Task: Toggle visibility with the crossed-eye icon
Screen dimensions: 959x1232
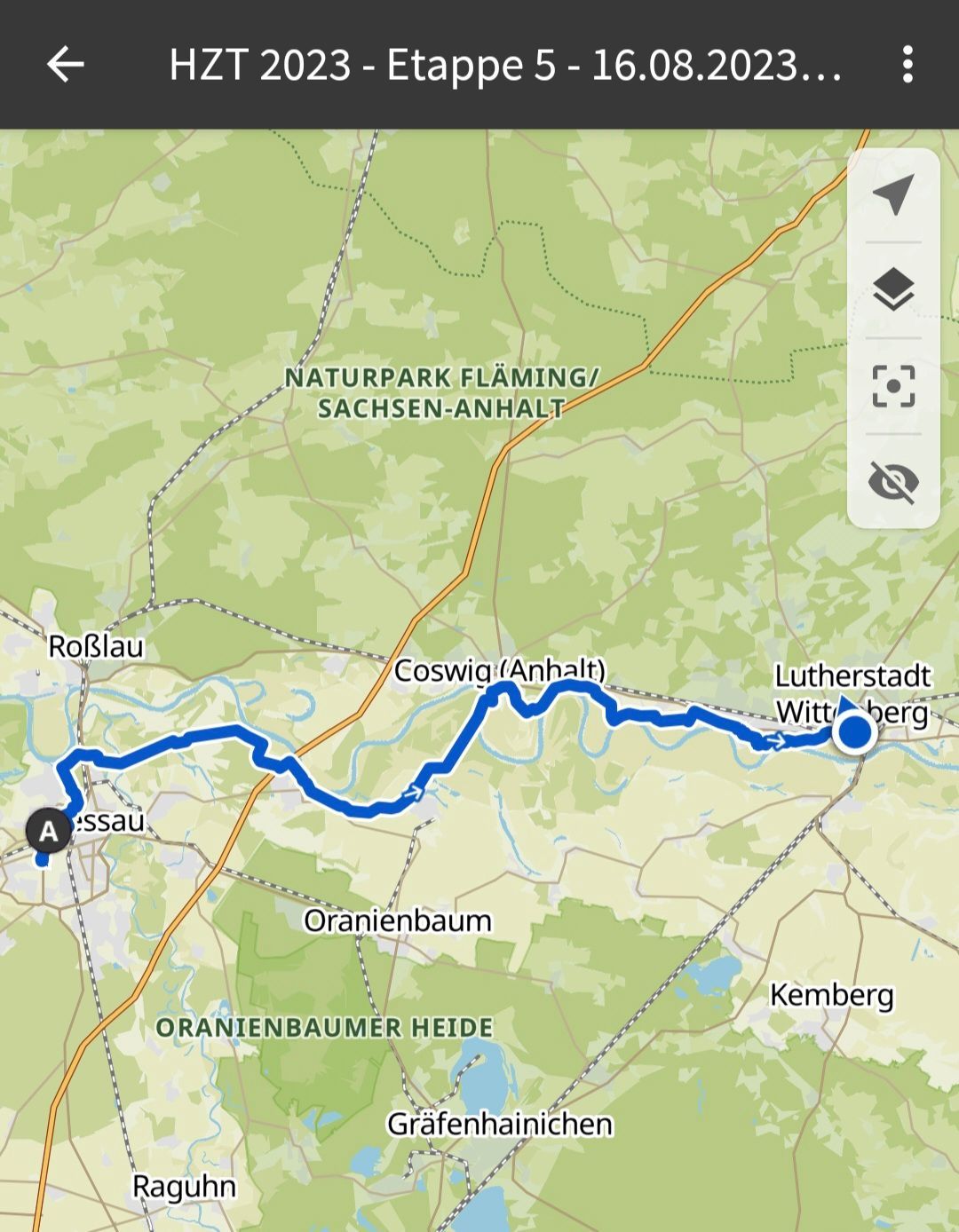Action: pos(893,481)
